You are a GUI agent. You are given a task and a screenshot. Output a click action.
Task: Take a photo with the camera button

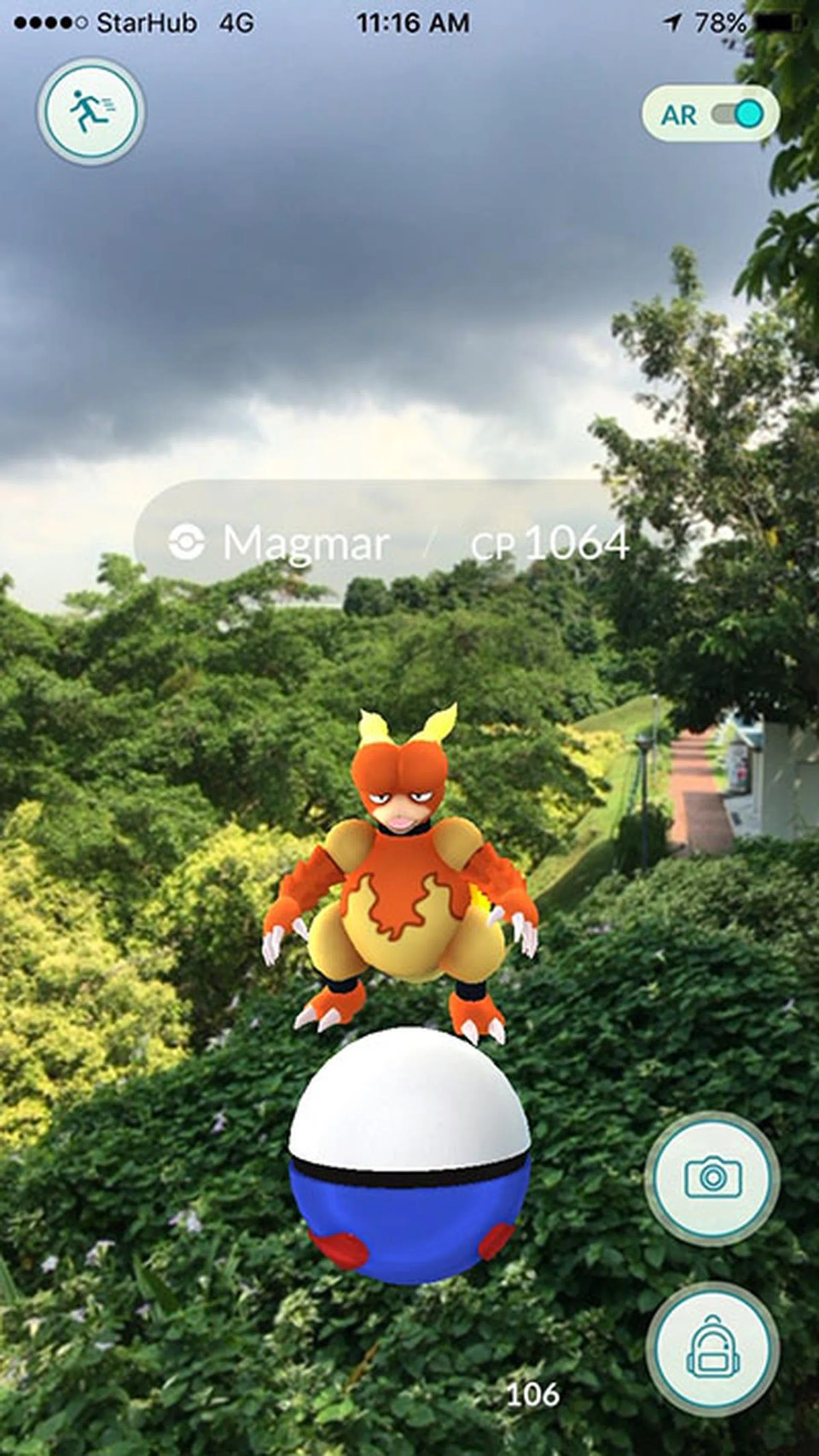(712, 1178)
